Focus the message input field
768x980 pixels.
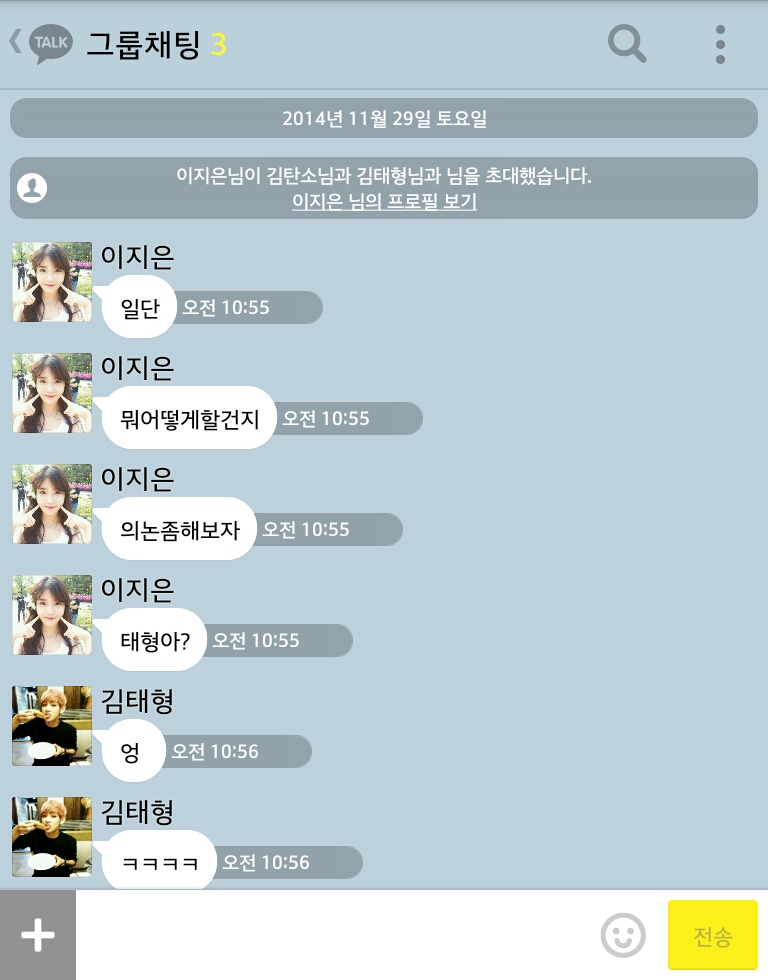click(335, 935)
